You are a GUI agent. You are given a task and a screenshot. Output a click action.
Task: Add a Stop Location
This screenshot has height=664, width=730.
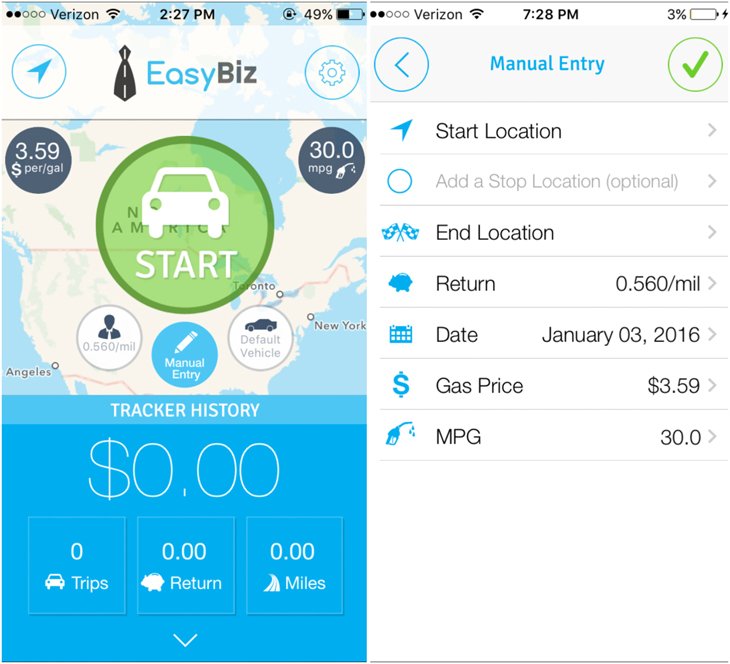tap(550, 181)
